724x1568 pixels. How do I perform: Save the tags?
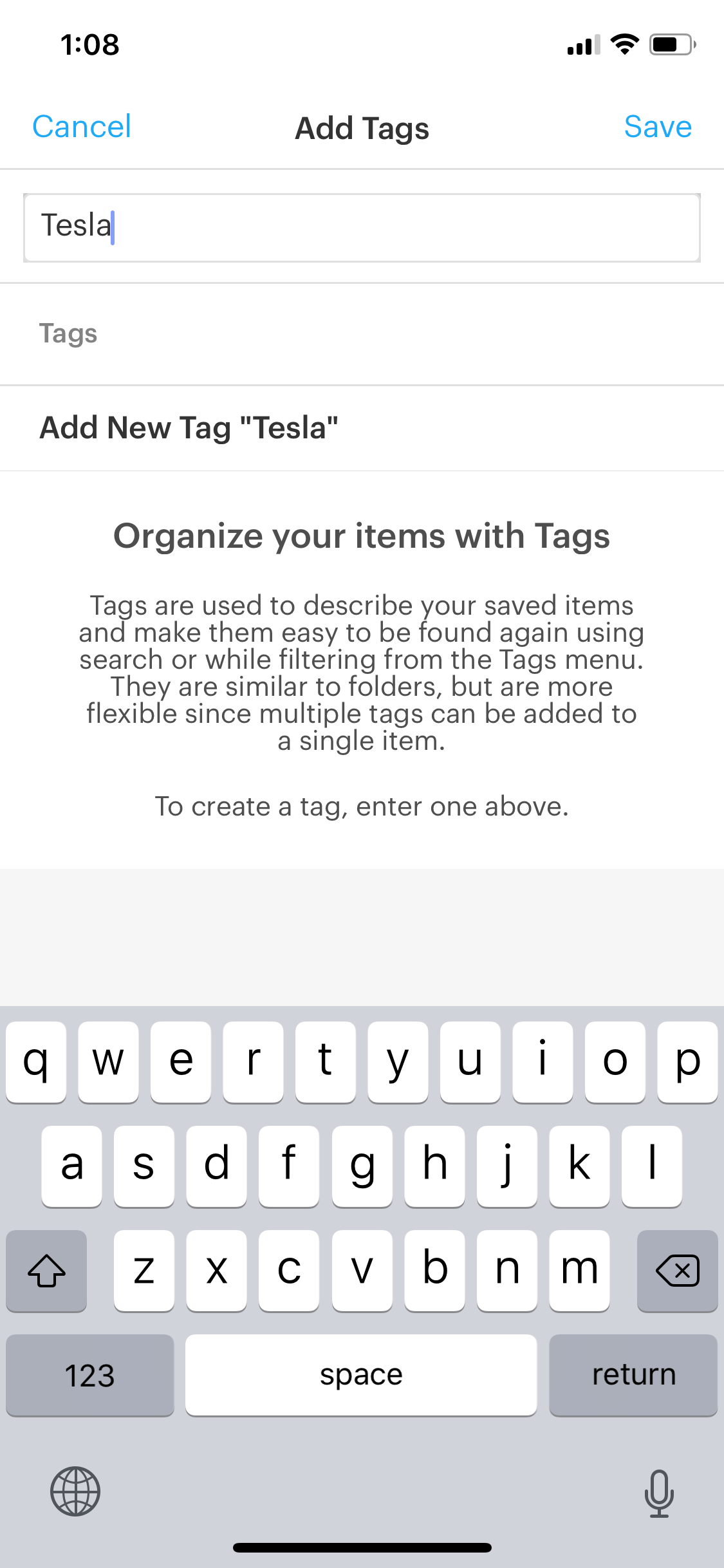[x=658, y=127]
